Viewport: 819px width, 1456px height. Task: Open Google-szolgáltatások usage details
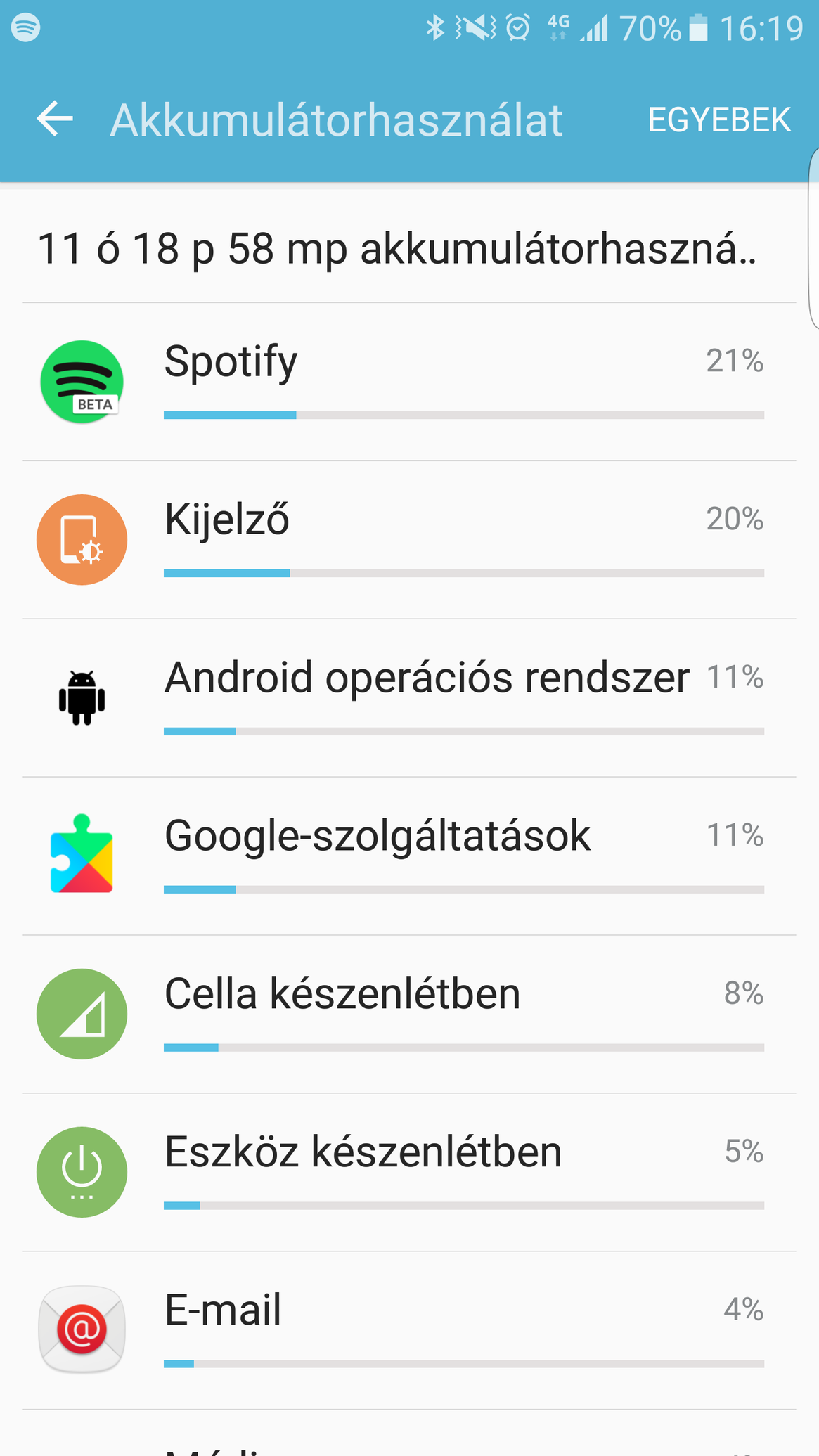(x=409, y=856)
